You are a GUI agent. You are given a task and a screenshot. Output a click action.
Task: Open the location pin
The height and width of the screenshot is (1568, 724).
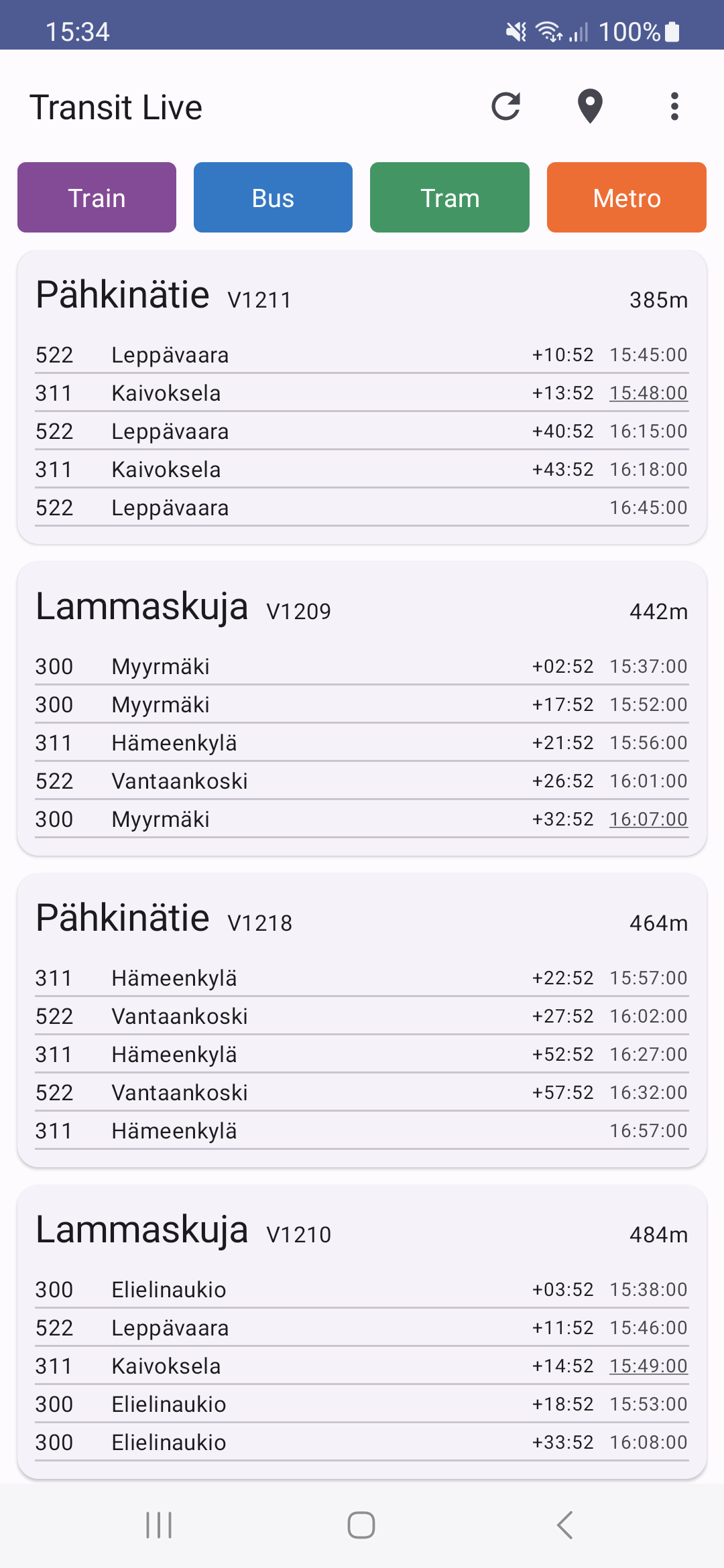coord(590,107)
